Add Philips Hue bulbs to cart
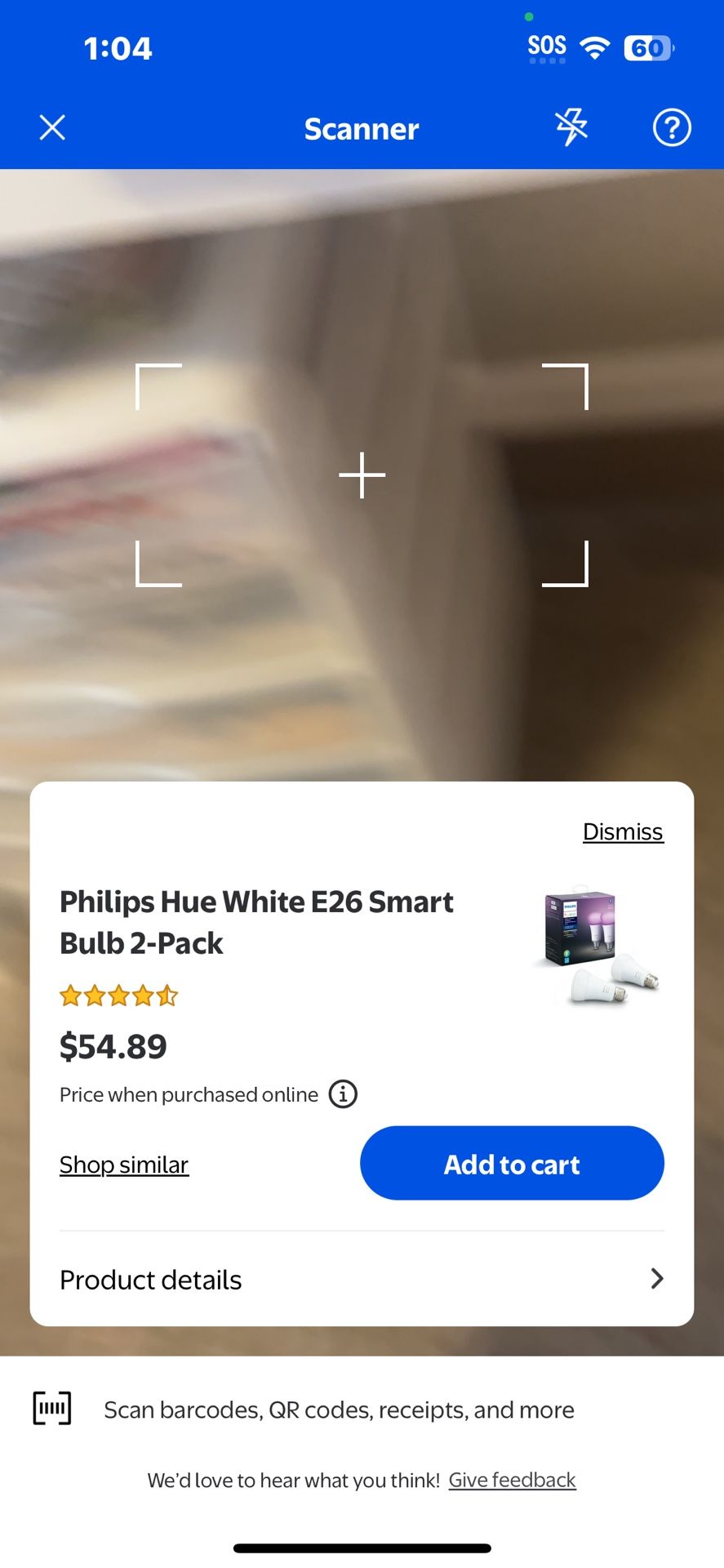 [512, 1163]
